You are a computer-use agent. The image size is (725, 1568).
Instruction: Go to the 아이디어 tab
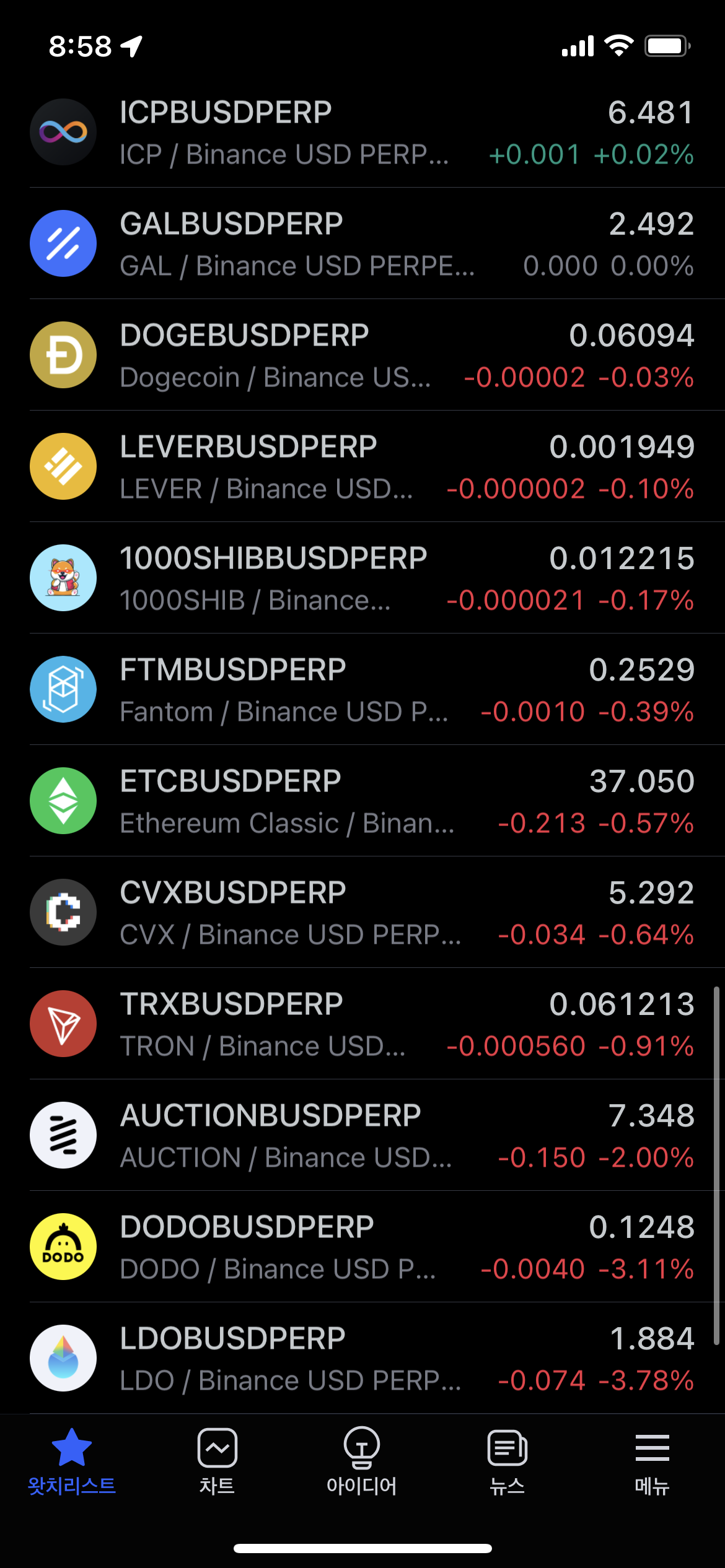tap(362, 1462)
